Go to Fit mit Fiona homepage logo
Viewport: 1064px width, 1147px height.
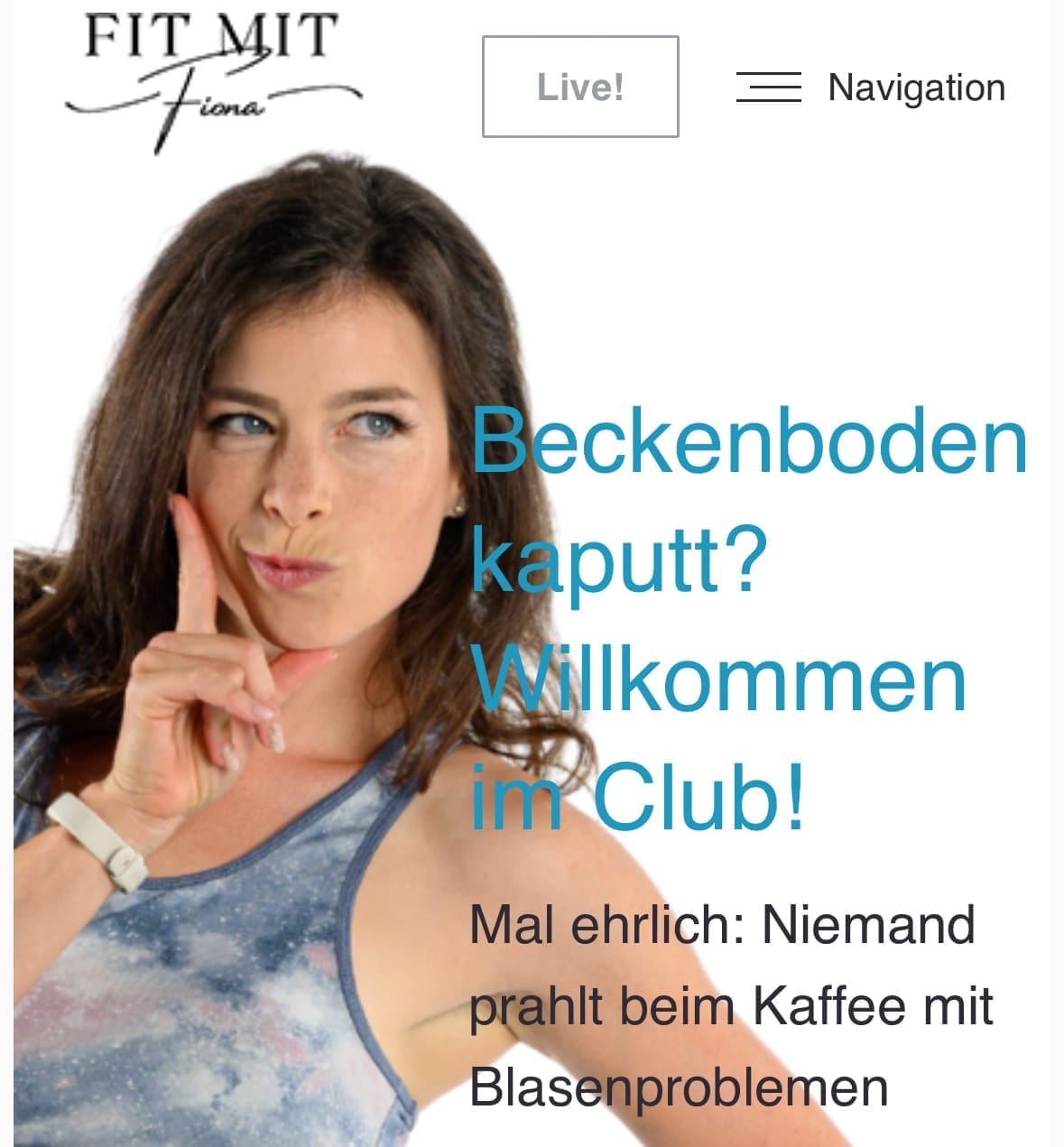(x=212, y=77)
